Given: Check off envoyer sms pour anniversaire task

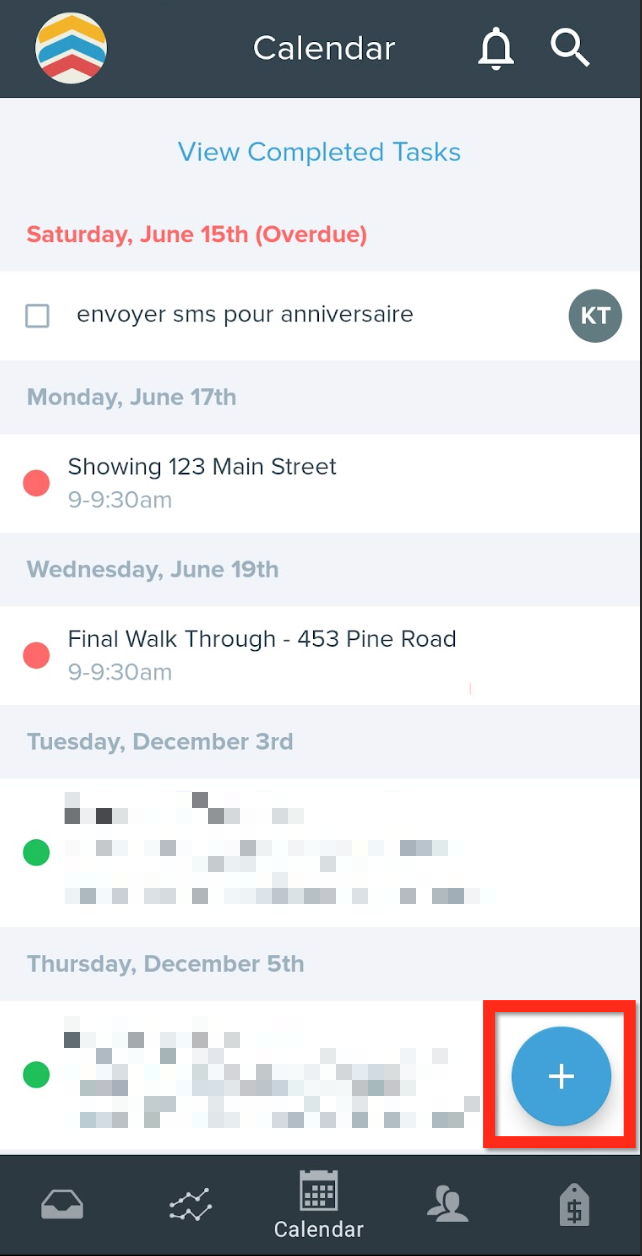Looking at the screenshot, I should pos(37,316).
